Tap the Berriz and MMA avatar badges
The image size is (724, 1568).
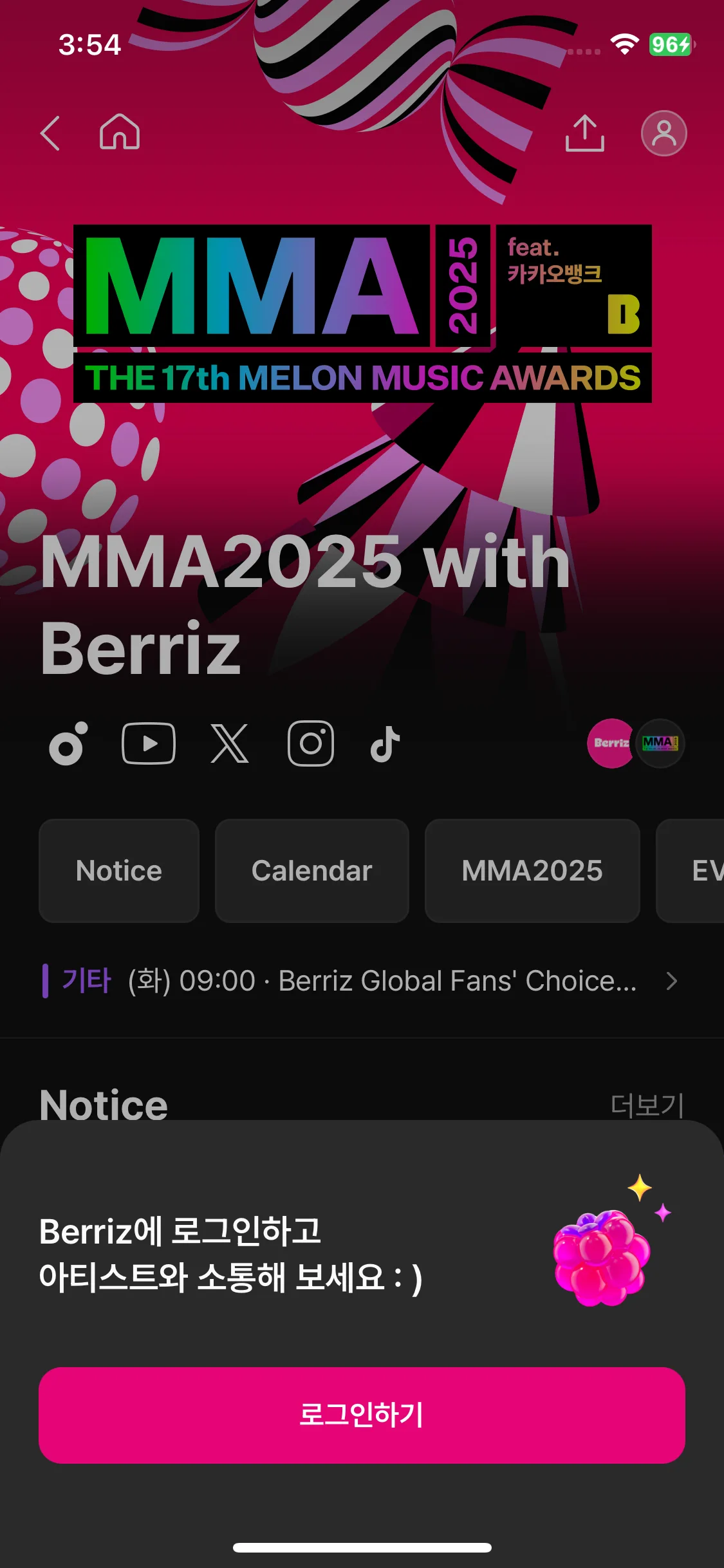[636, 743]
